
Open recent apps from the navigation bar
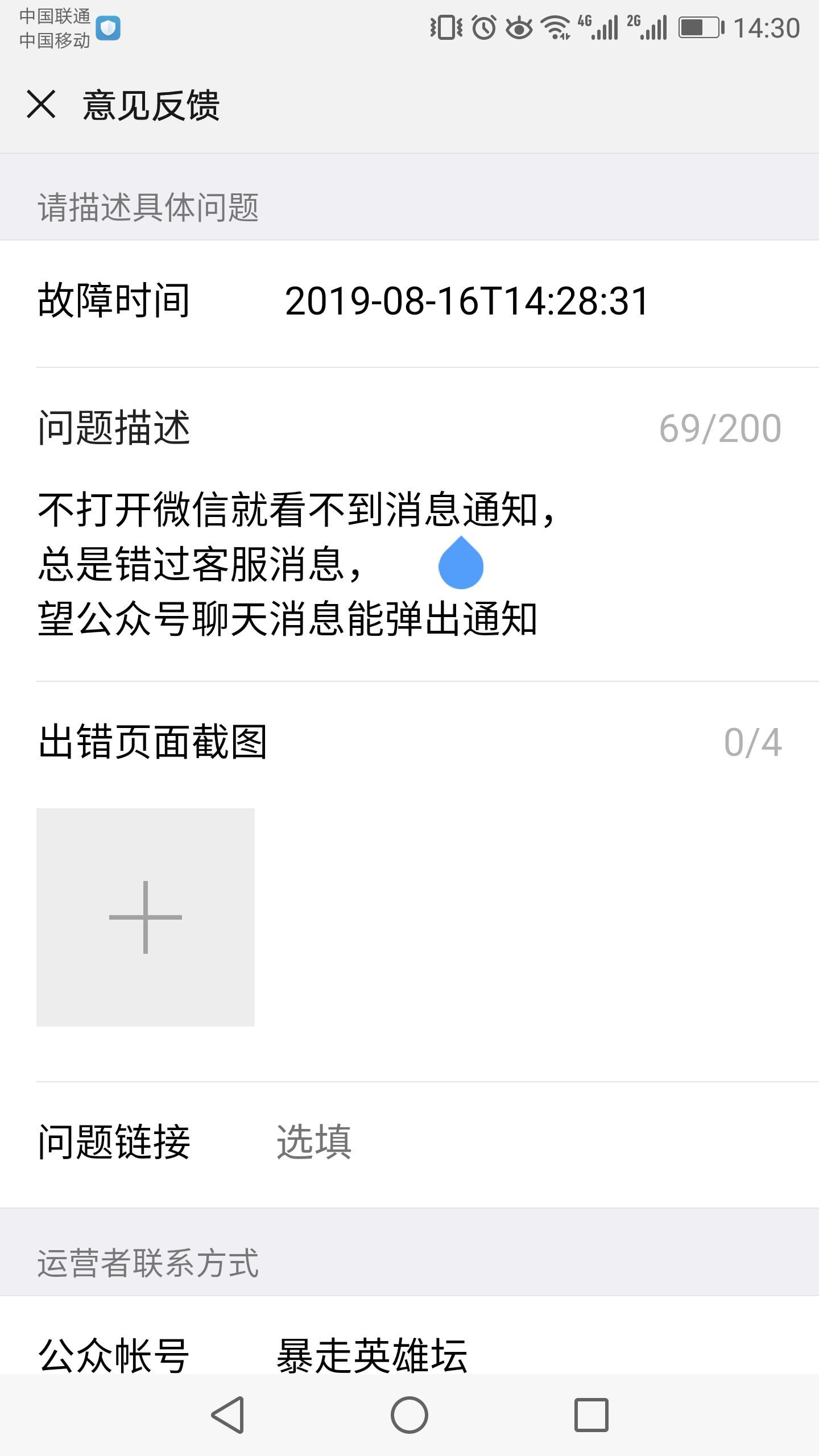tap(591, 1414)
